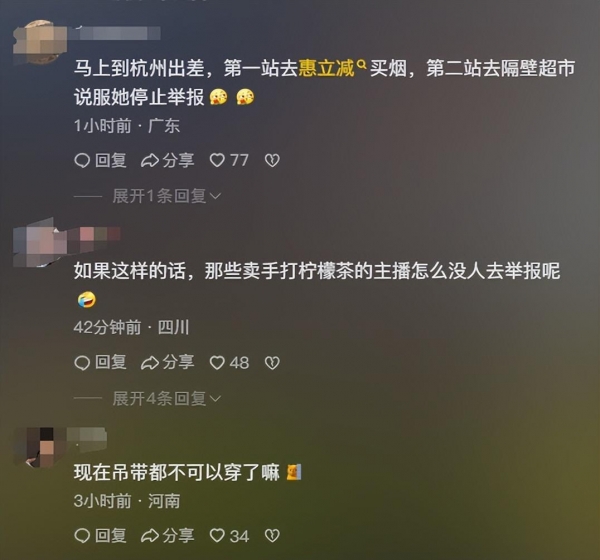This screenshot has height=560, width=600.
Task: Share the 手打柠檬茶 comment
Action: [x=167, y=362]
